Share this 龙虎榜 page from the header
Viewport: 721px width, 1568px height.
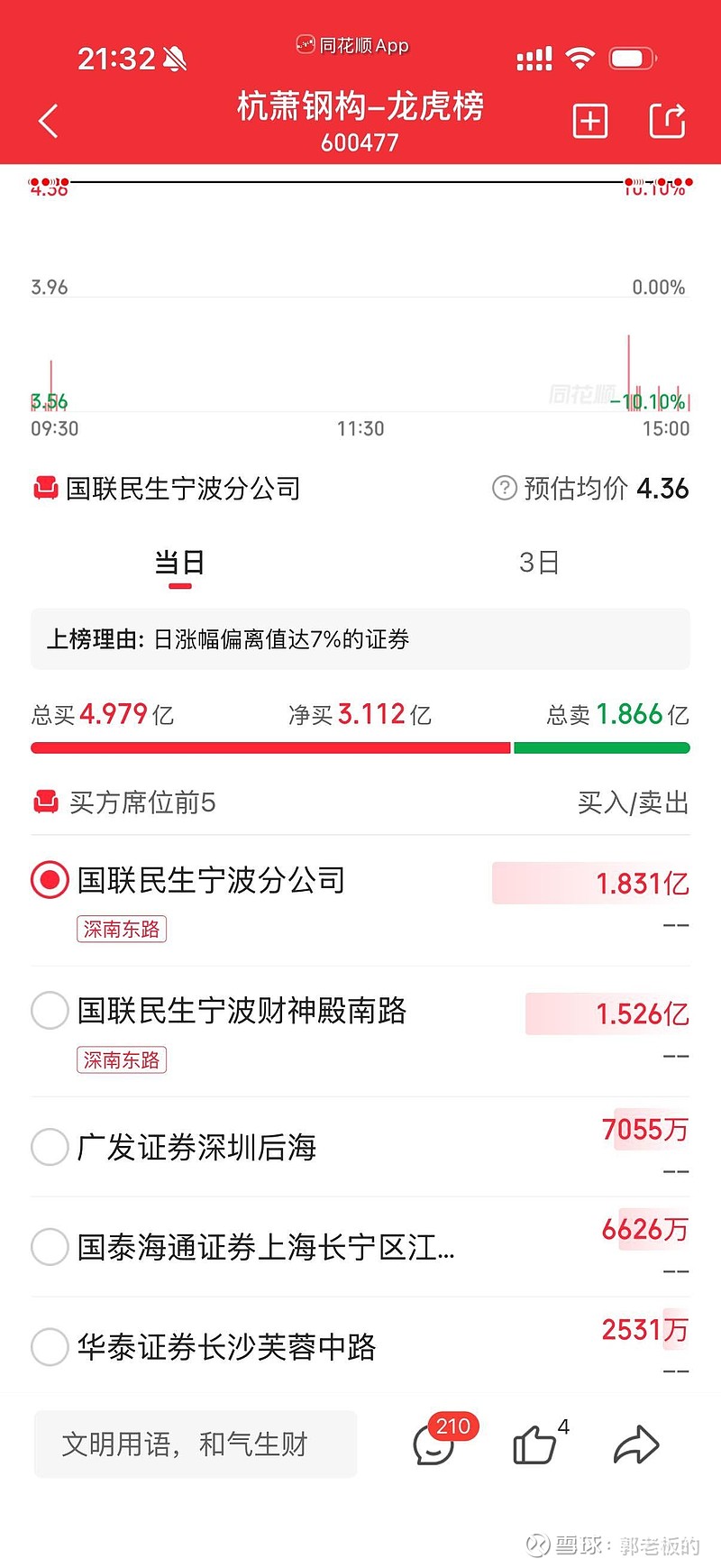click(x=668, y=121)
